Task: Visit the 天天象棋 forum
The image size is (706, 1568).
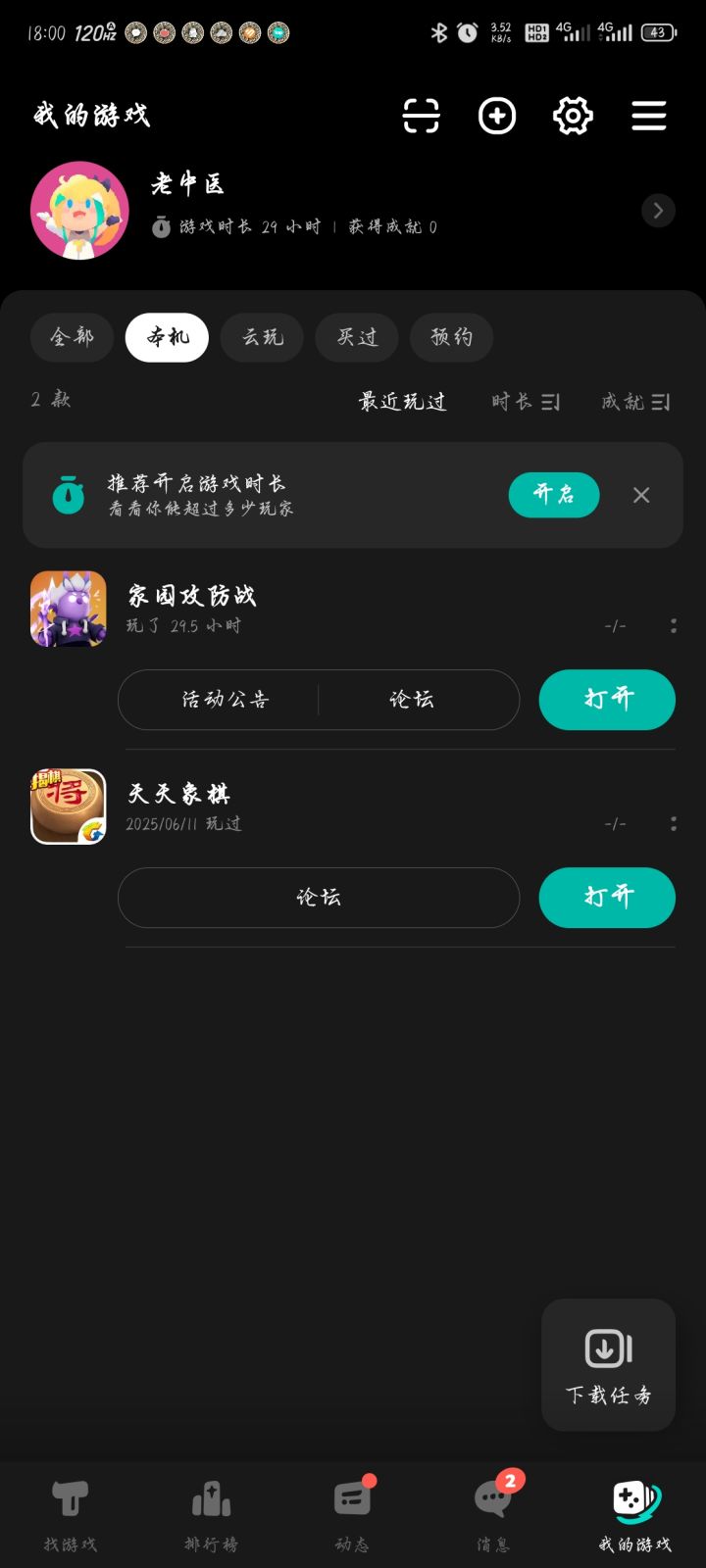Action: coord(319,898)
